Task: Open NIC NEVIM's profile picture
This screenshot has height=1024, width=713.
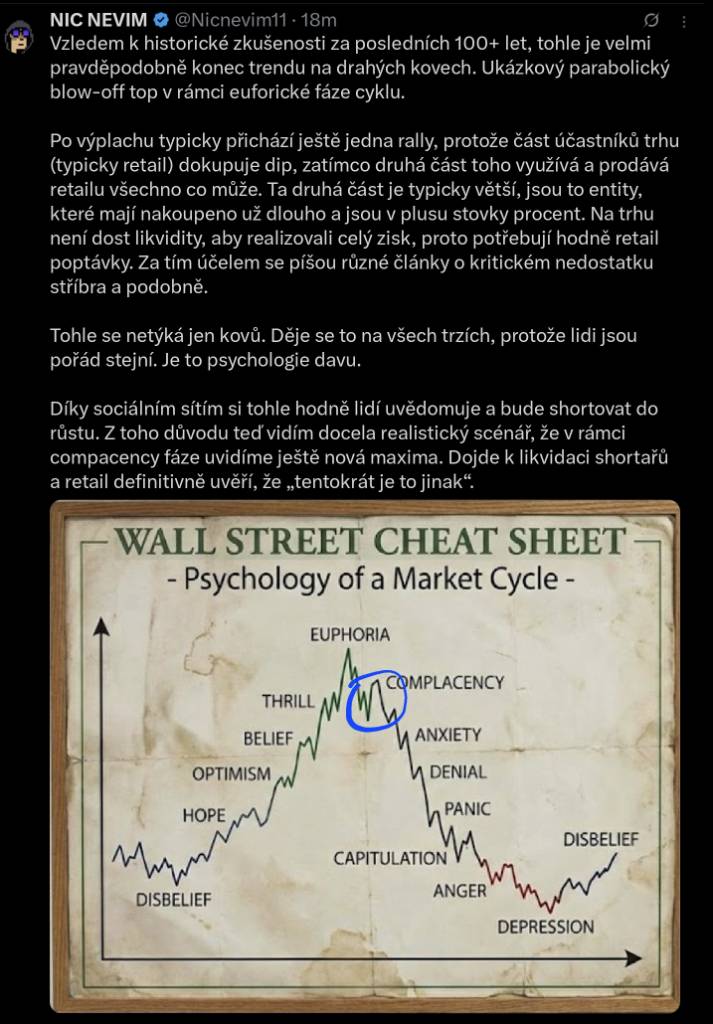Action: click(x=20, y=37)
